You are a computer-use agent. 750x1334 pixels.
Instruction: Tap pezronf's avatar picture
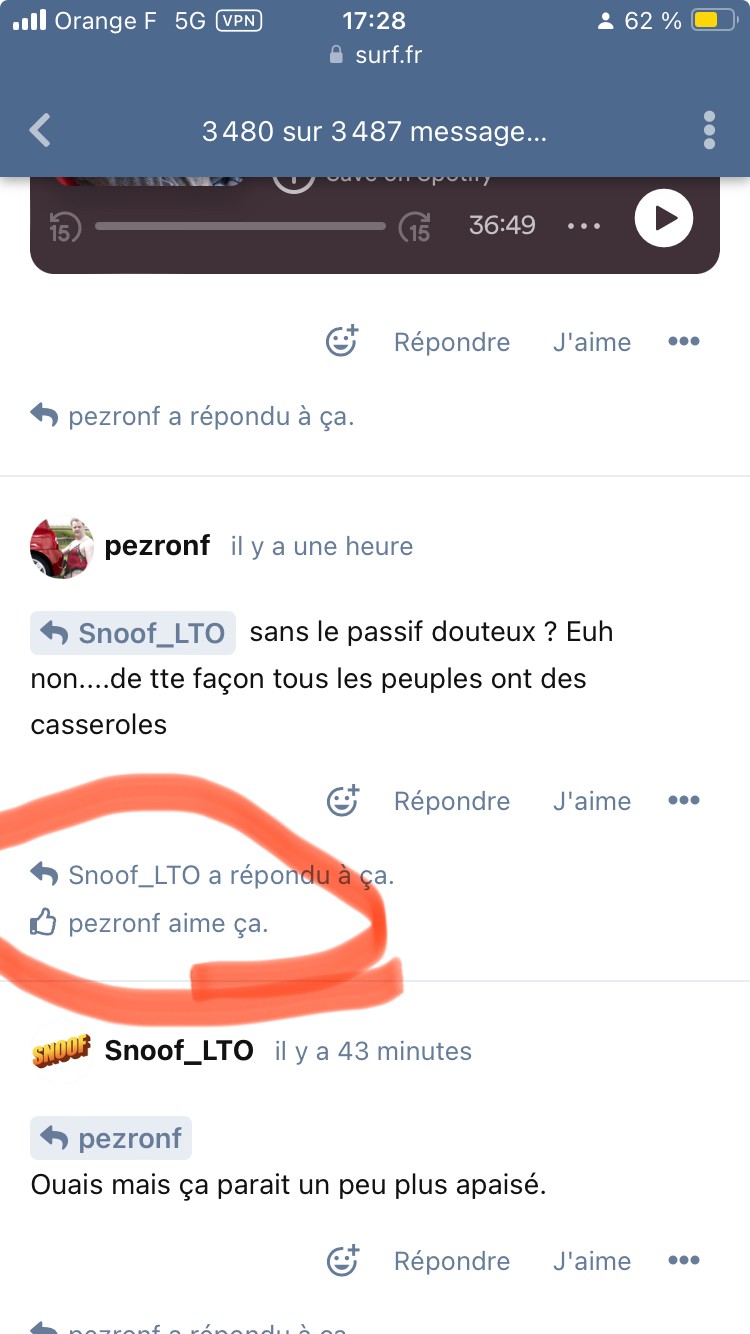coord(62,548)
